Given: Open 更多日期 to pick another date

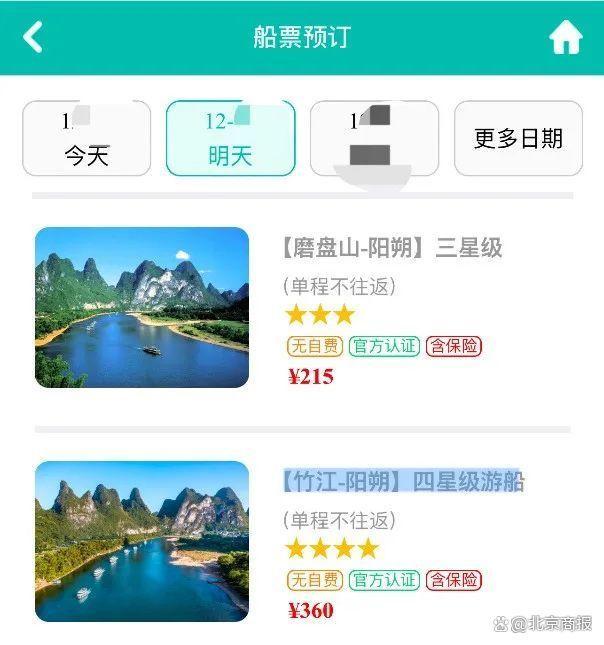Looking at the screenshot, I should click(x=518, y=139).
